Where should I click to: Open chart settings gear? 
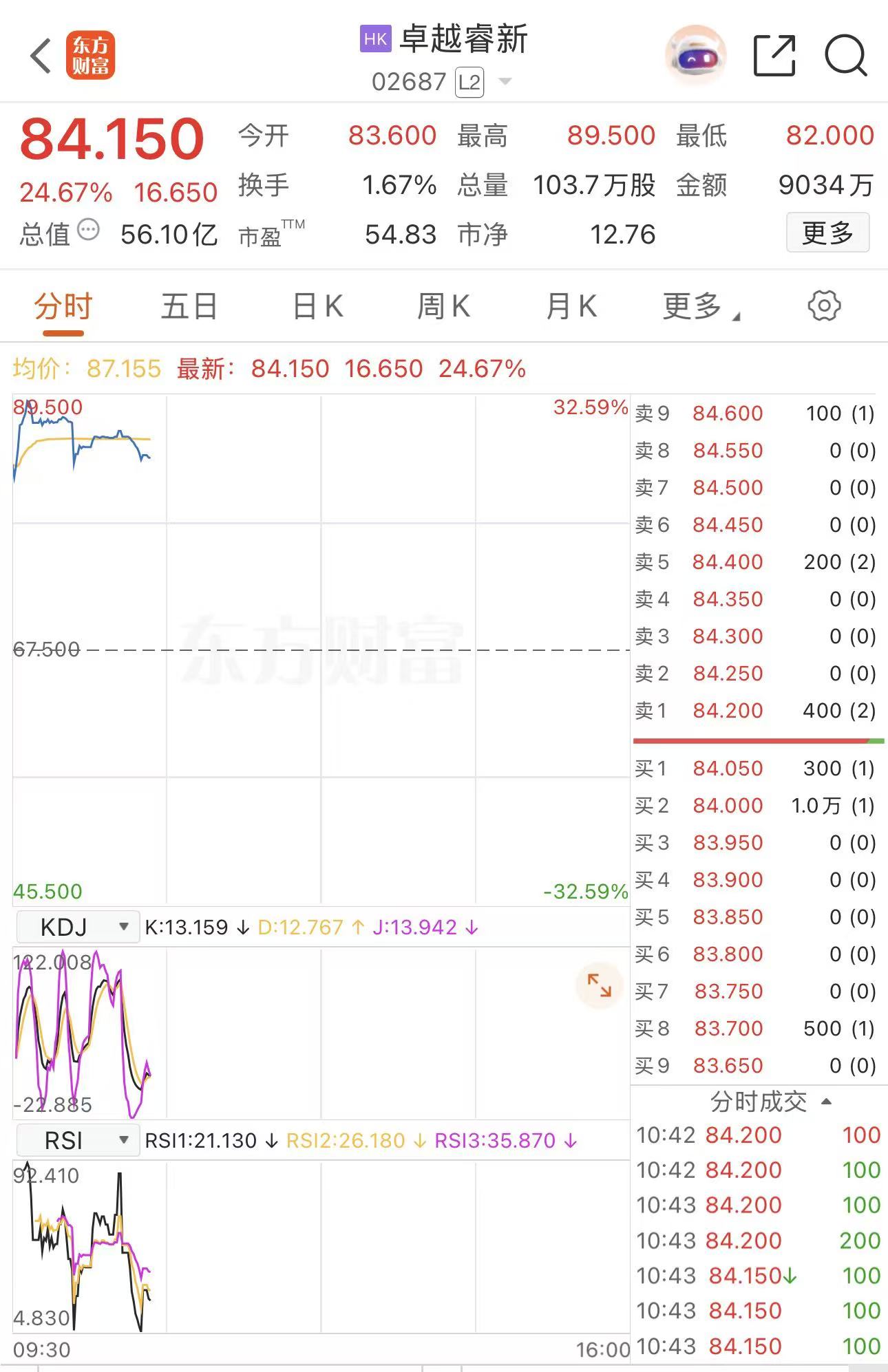click(x=824, y=306)
